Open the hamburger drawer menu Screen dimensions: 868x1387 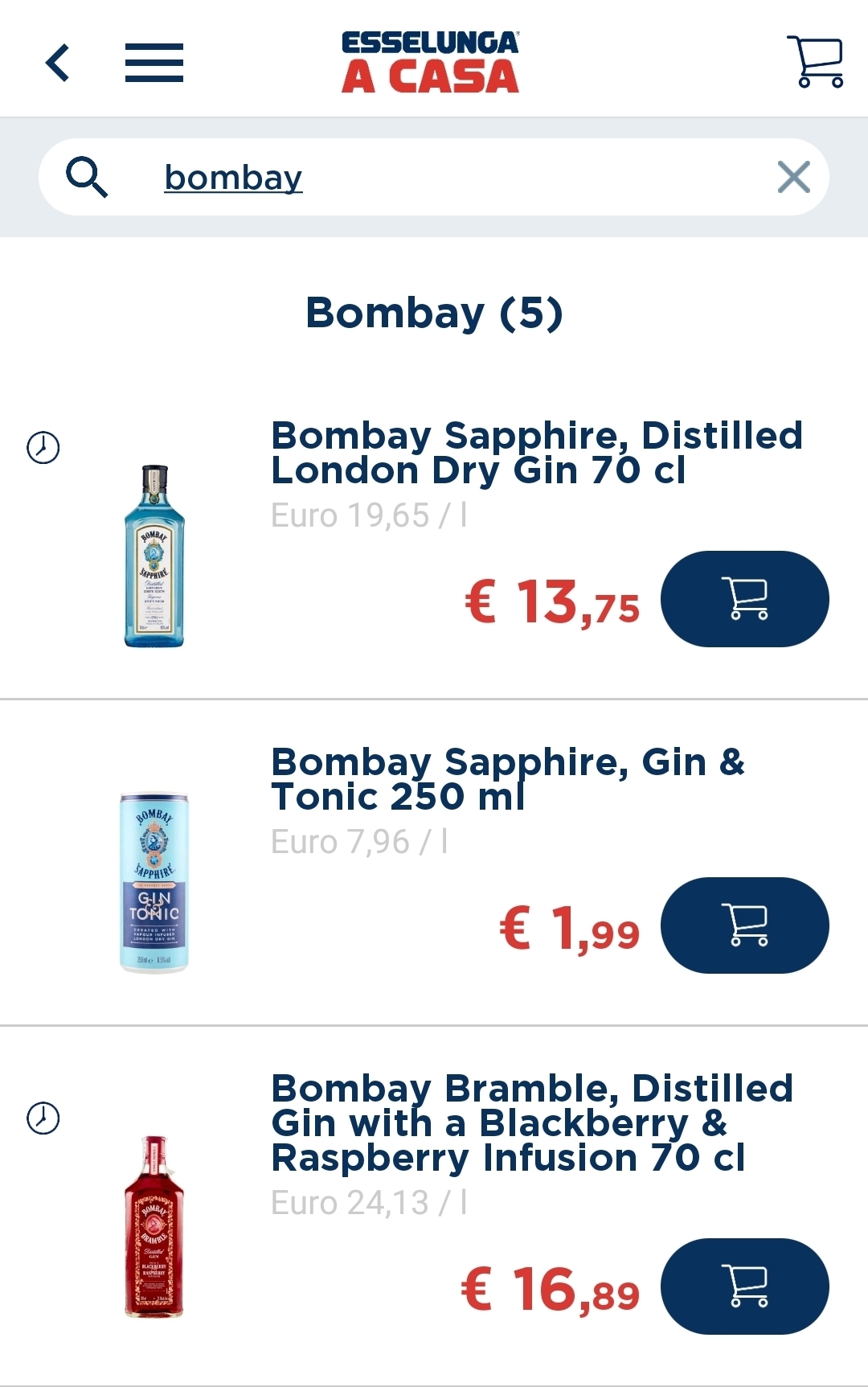pyautogui.click(x=154, y=64)
